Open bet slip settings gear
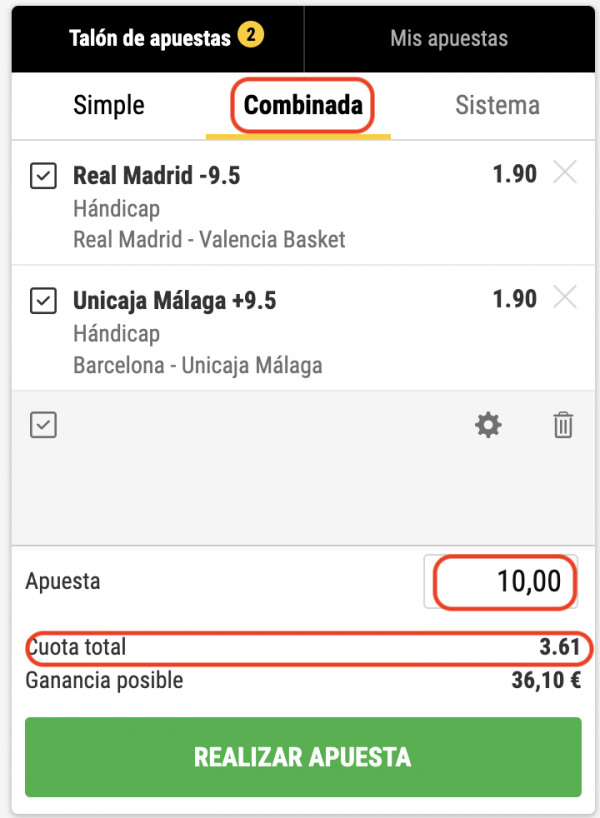600x818 pixels. click(x=488, y=425)
